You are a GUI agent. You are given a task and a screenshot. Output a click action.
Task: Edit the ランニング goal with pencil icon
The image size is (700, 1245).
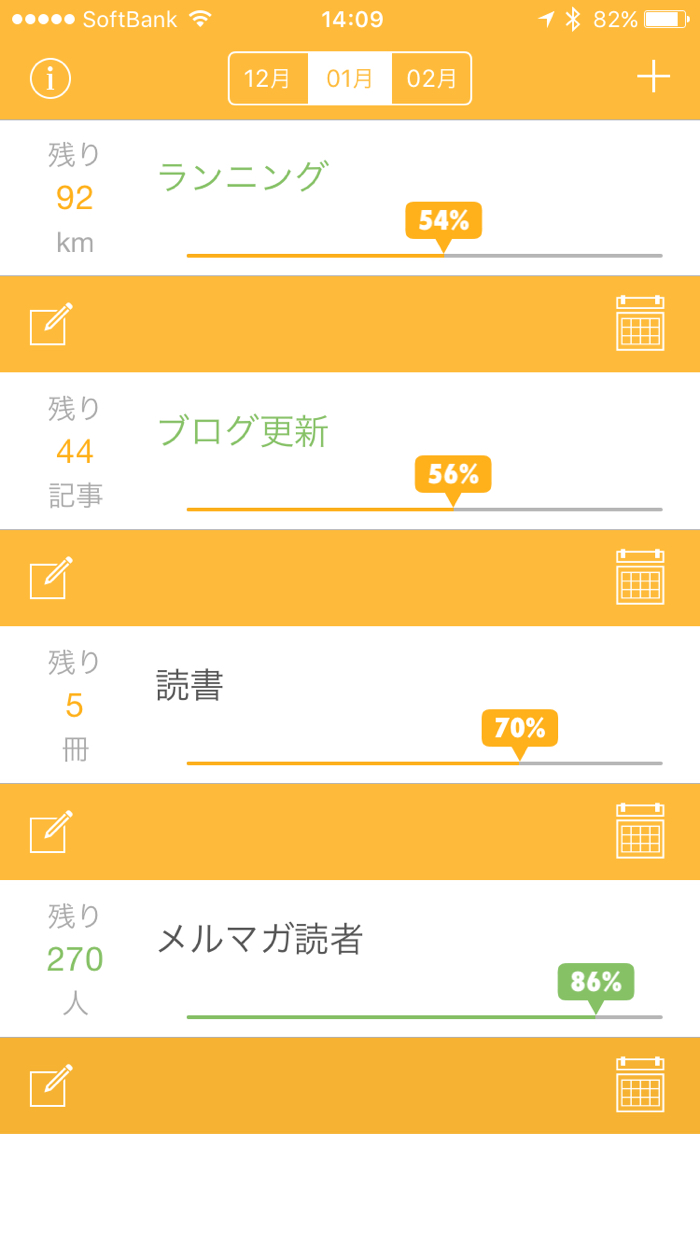pyautogui.click(x=51, y=324)
